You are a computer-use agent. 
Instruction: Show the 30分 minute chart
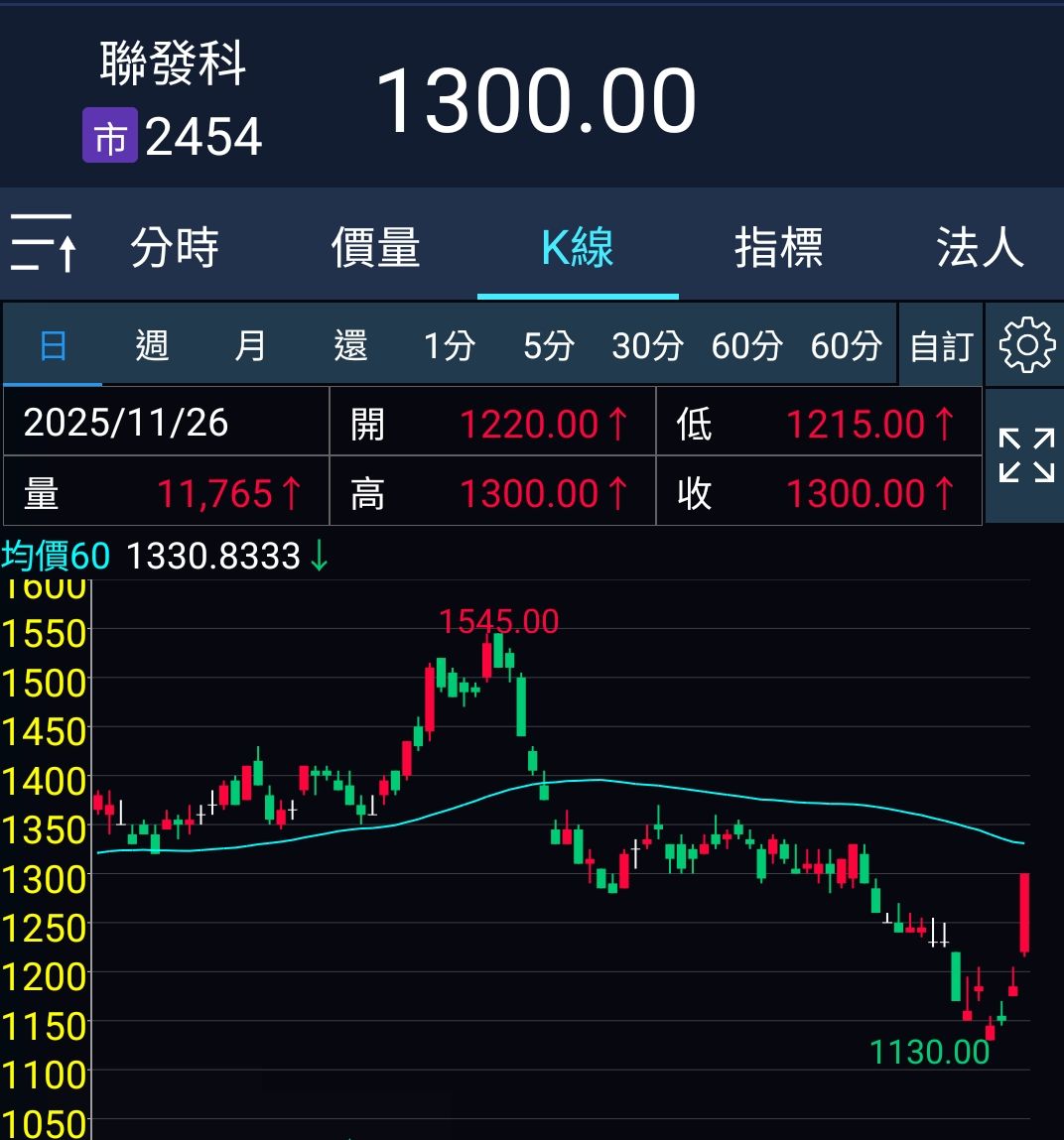[648, 345]
